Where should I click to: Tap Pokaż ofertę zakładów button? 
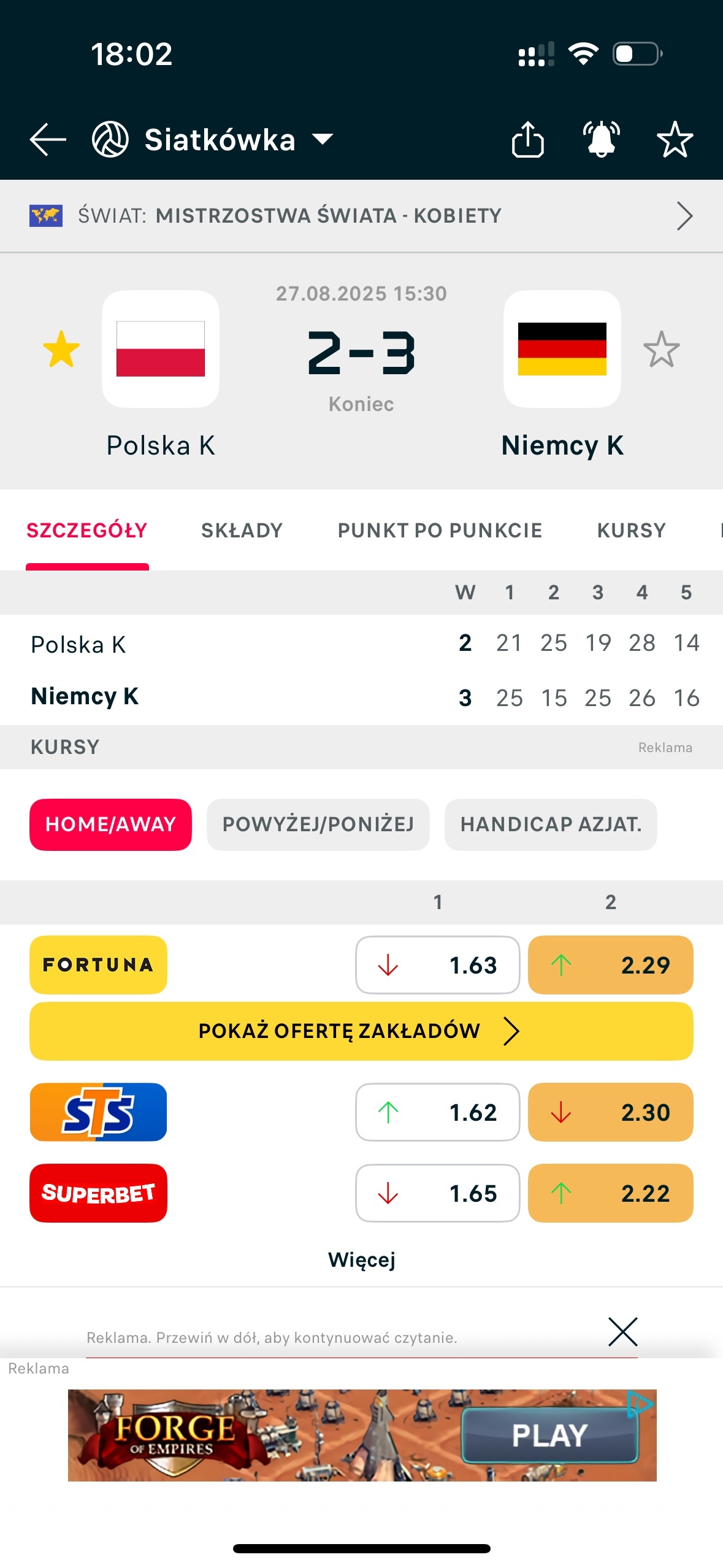click(x=361, y=1031)
